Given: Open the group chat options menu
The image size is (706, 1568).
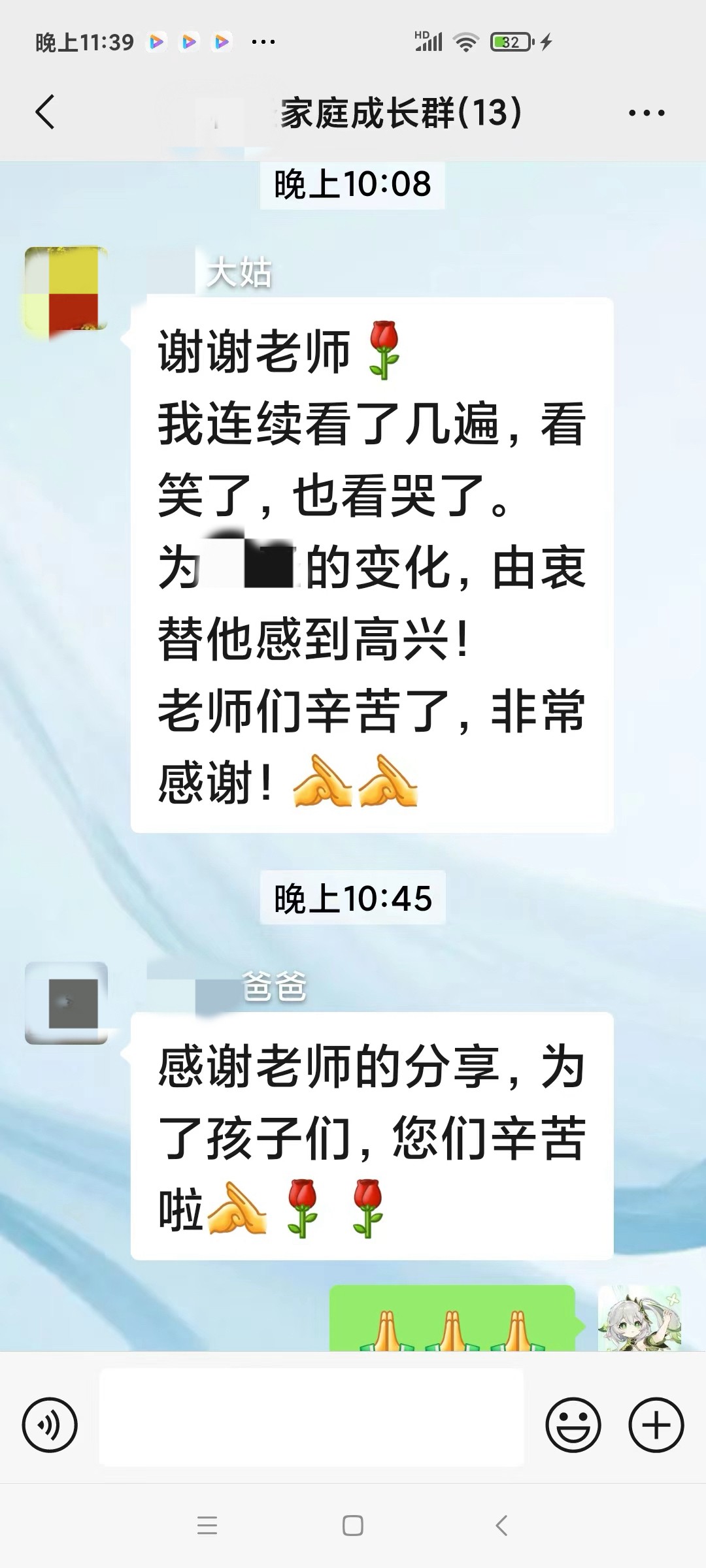Looking at the screenshot, I should click(646, 113).
